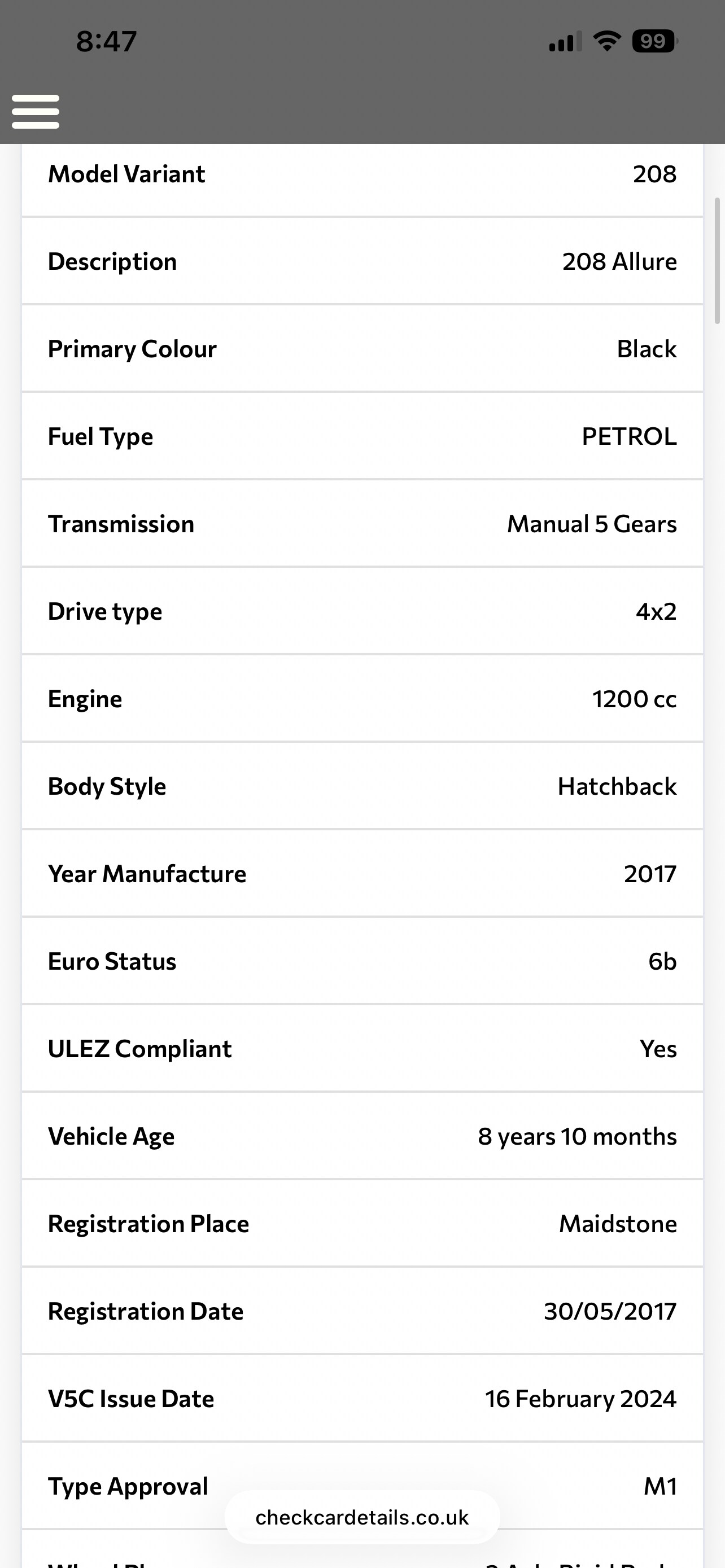Screen dimensions: 725x1568
Task: Tap the Primary Colour row showing Black
Action: [361, 349]
